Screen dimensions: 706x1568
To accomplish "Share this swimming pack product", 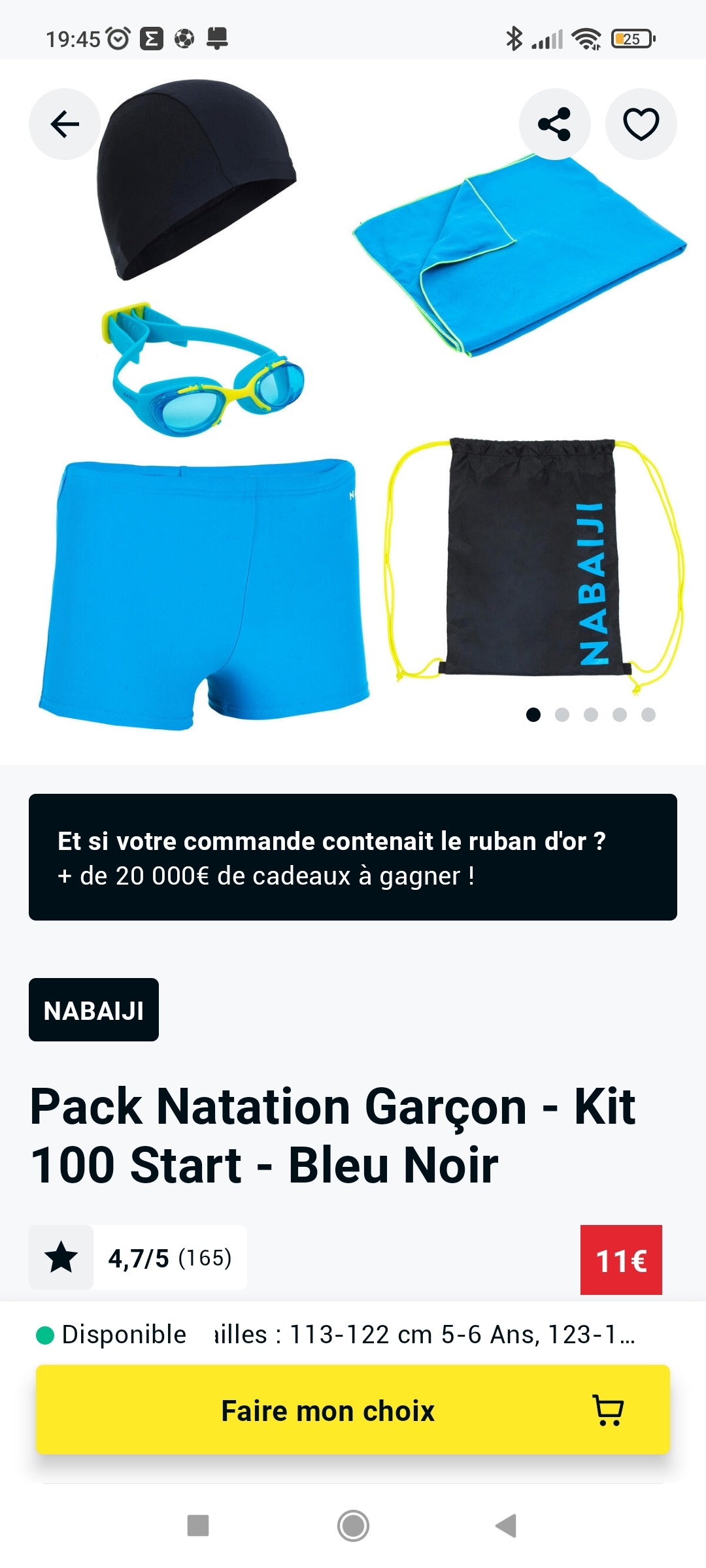I will click(554, 124).
